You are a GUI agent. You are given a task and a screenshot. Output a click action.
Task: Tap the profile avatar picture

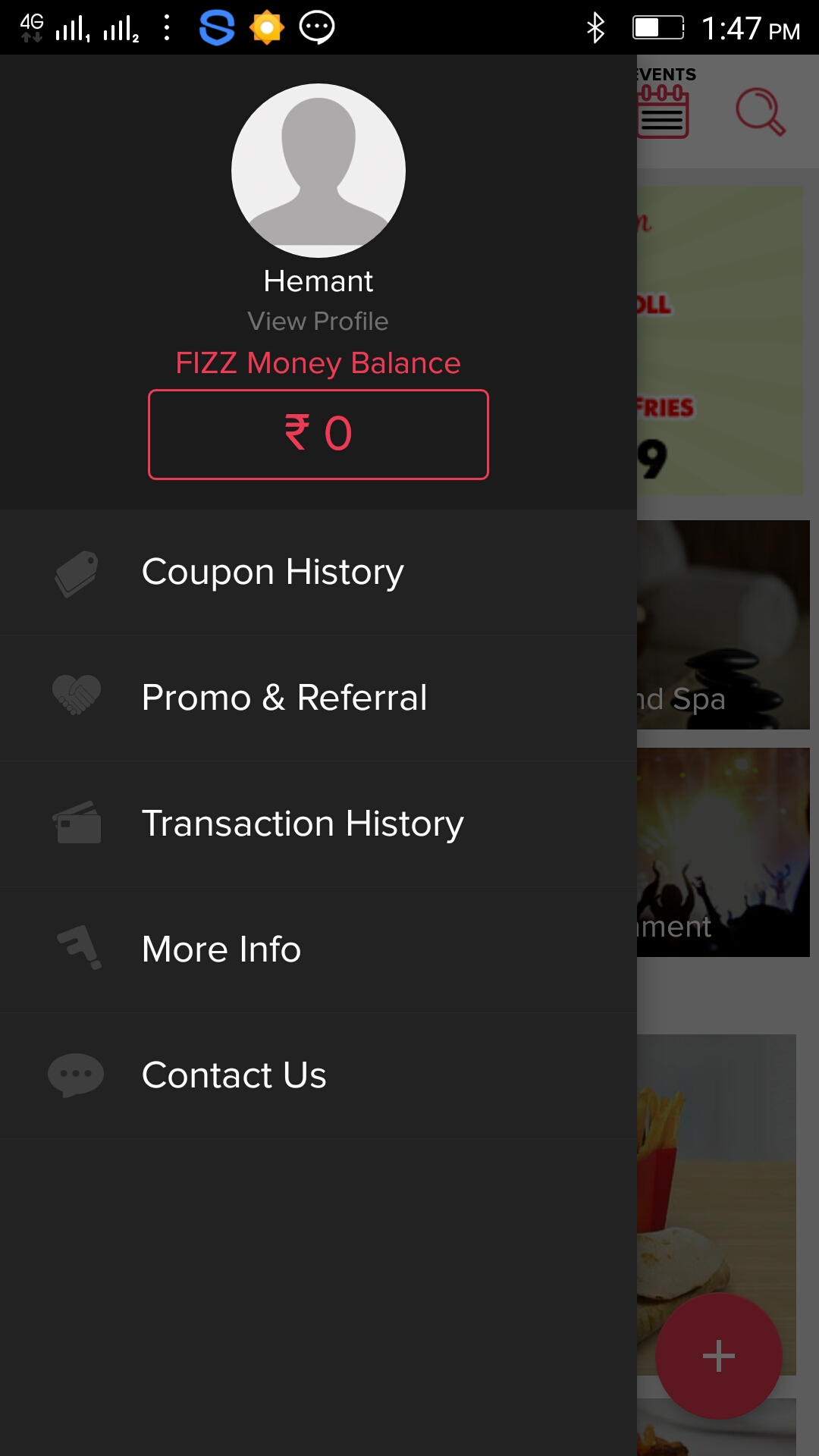[x=318, y=171]
